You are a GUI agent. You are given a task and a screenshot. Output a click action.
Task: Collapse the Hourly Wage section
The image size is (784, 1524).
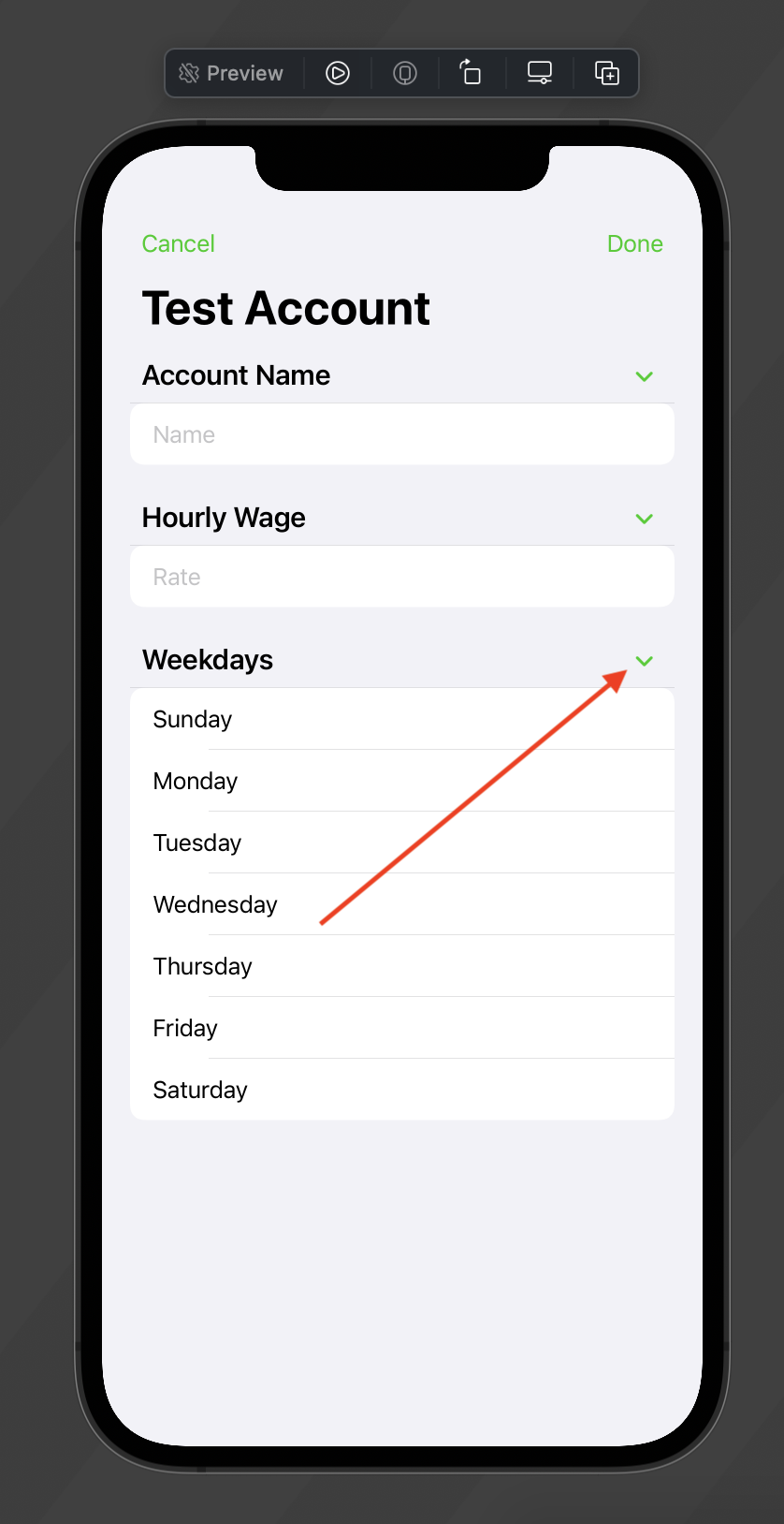(x=644, y=519)
